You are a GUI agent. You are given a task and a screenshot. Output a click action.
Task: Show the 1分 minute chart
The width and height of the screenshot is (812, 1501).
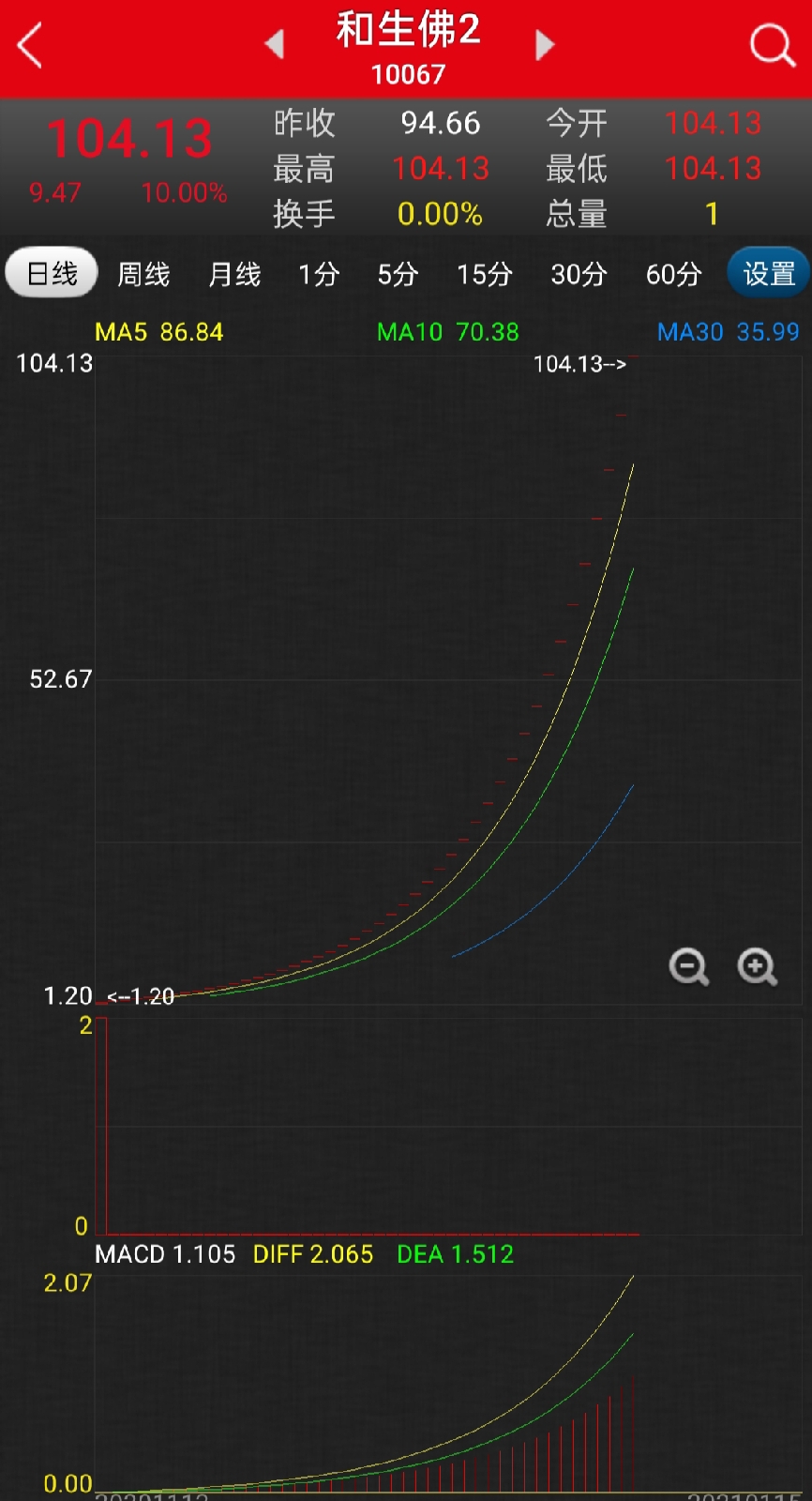[319, 274]
